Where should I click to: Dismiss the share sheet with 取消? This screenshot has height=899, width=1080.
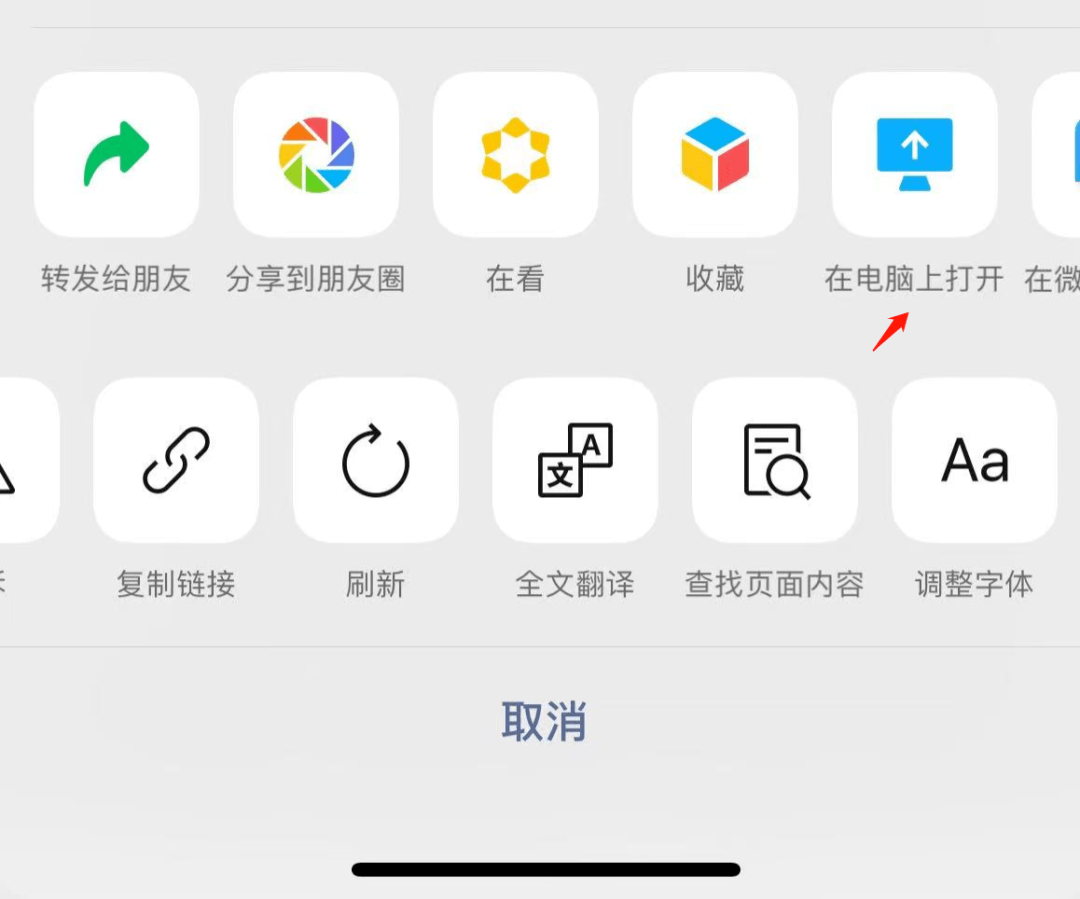(x=543, y=721)
